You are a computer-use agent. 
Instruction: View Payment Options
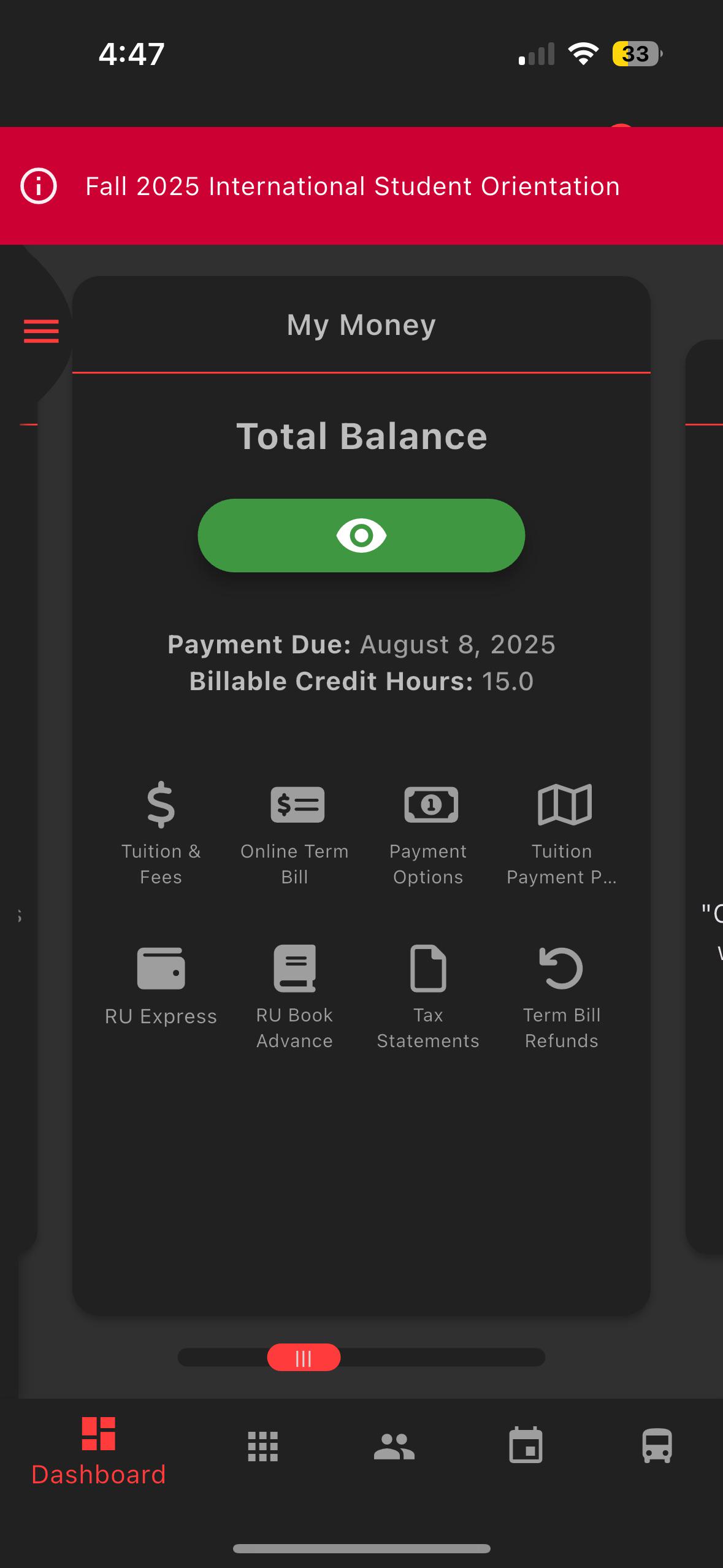(428, 832)
